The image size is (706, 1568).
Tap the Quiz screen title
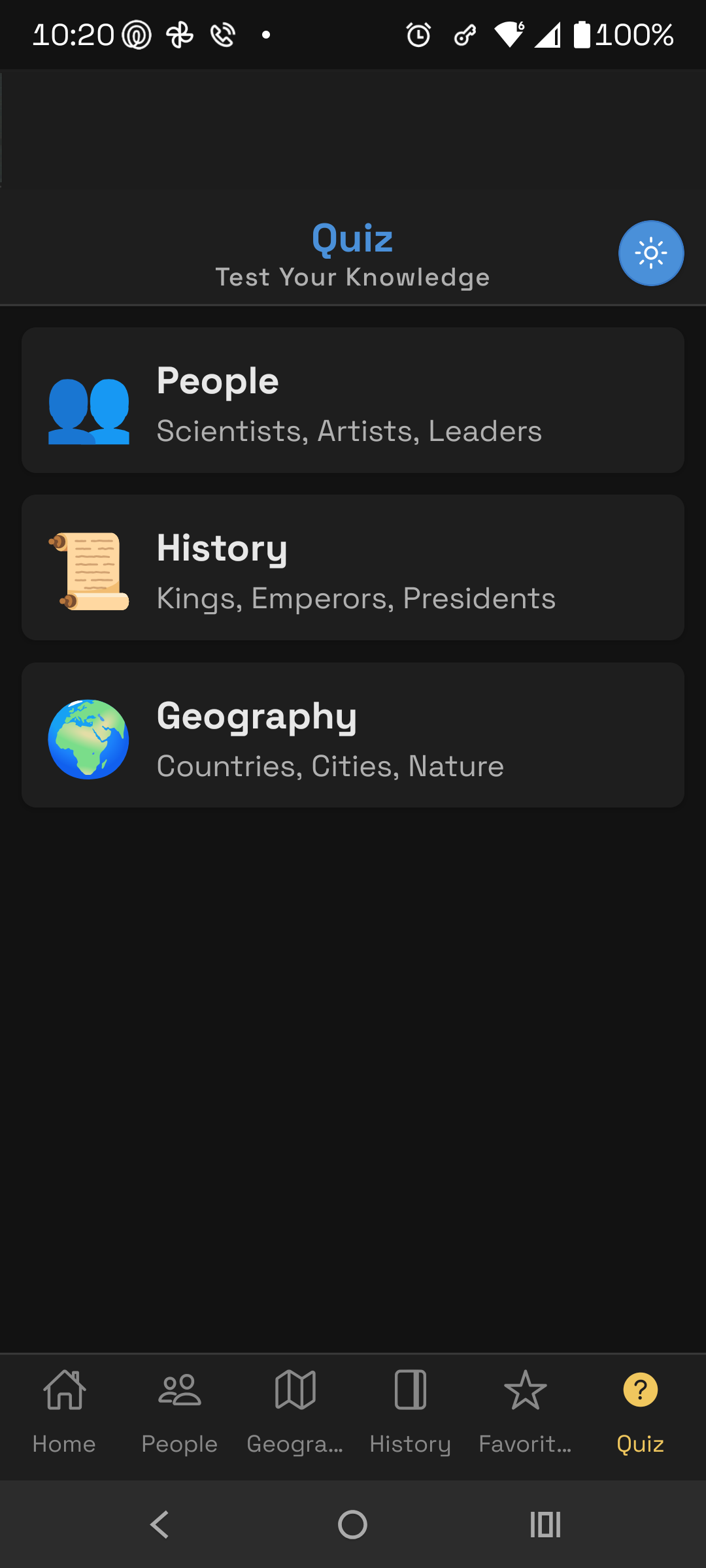point(352,238)
